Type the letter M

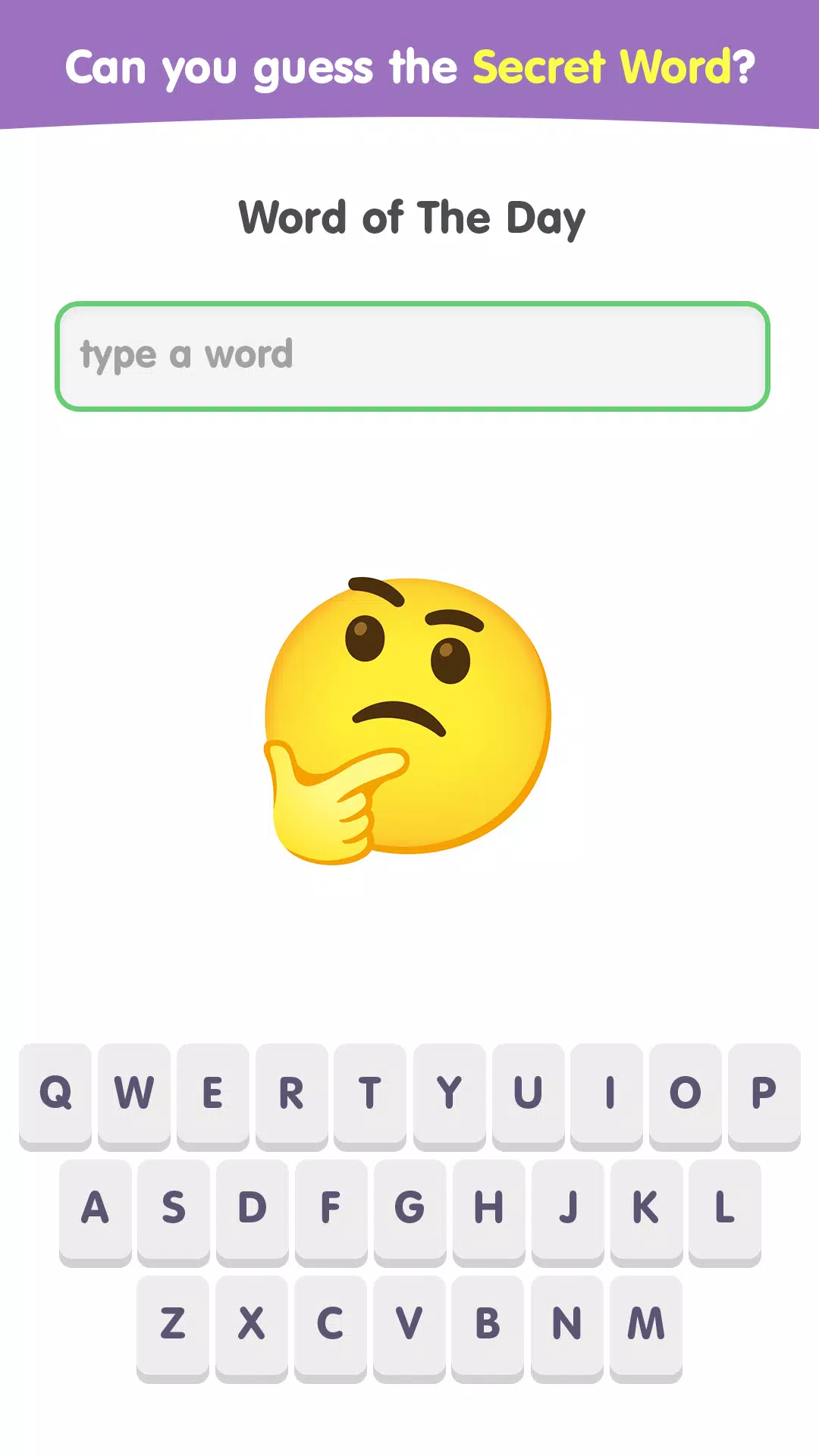pos(646,1324)
